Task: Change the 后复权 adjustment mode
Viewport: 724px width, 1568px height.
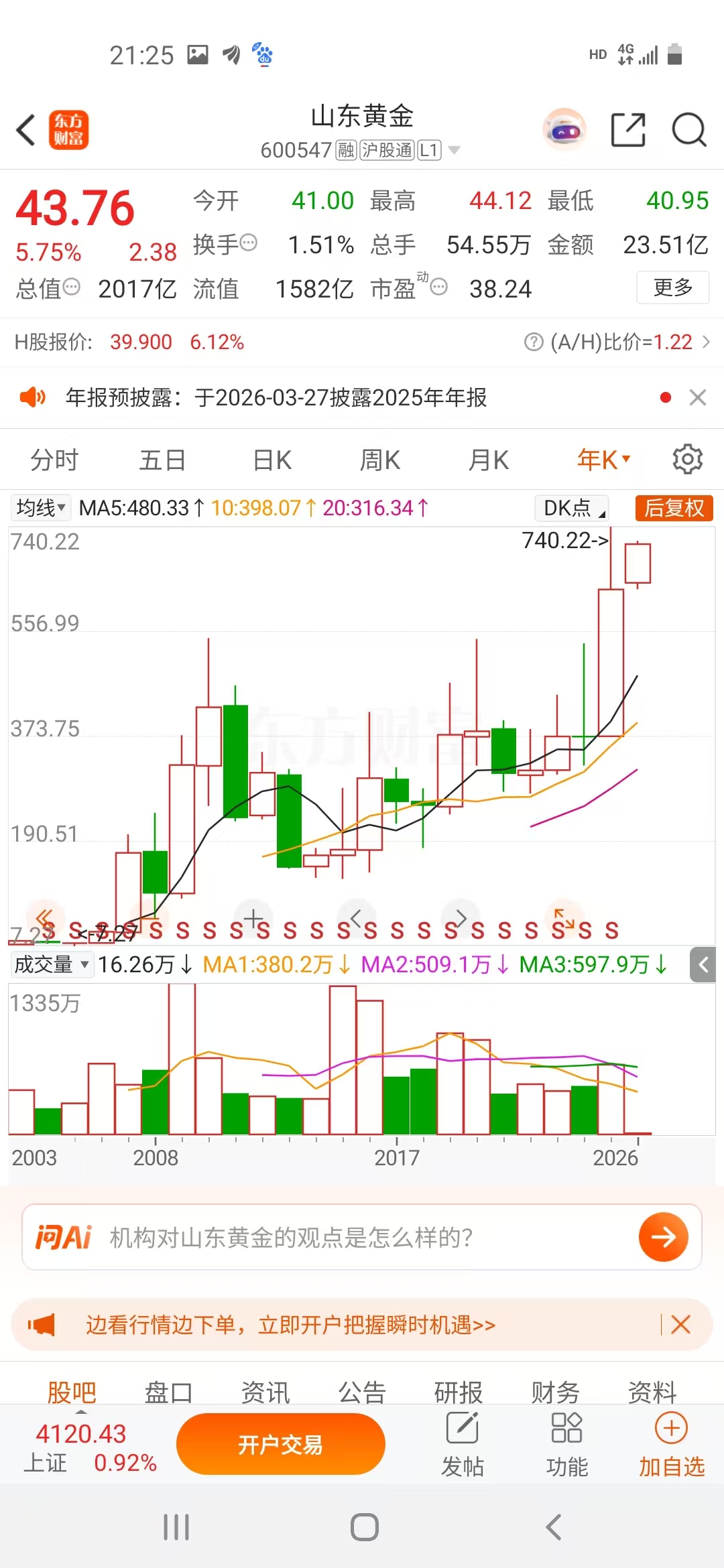Action: (674, 508)
